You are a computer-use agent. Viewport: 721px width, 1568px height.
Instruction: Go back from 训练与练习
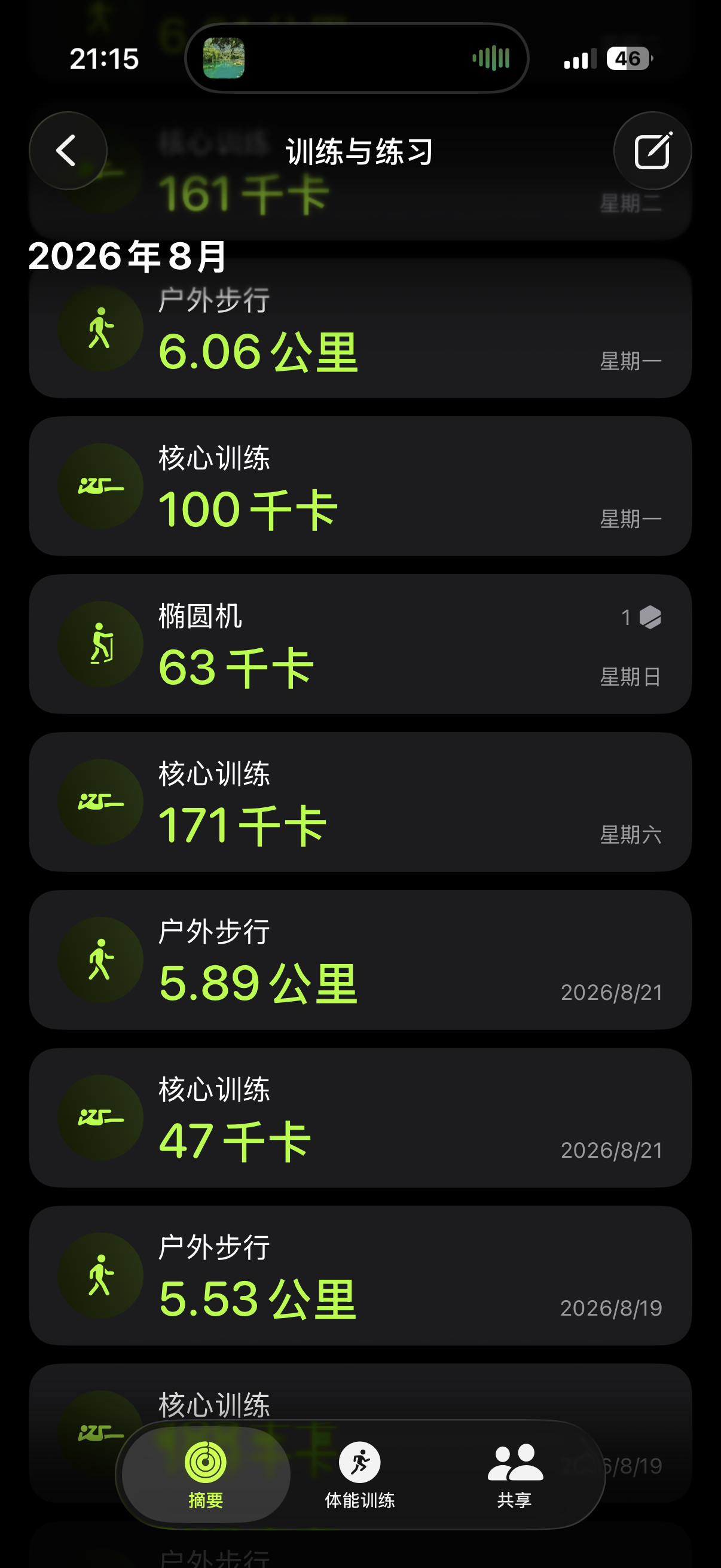click(68, 150)
